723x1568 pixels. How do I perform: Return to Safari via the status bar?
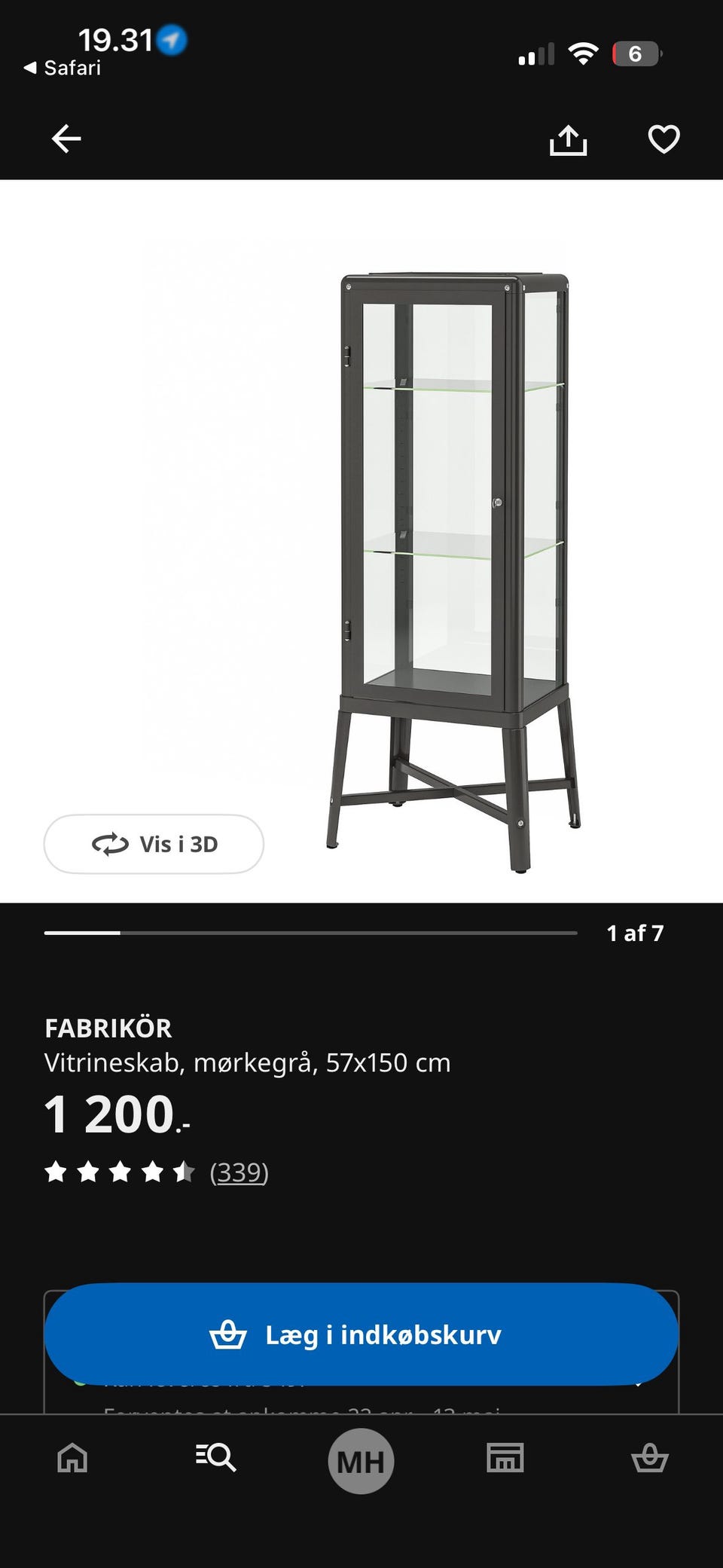tap(64, 69)
